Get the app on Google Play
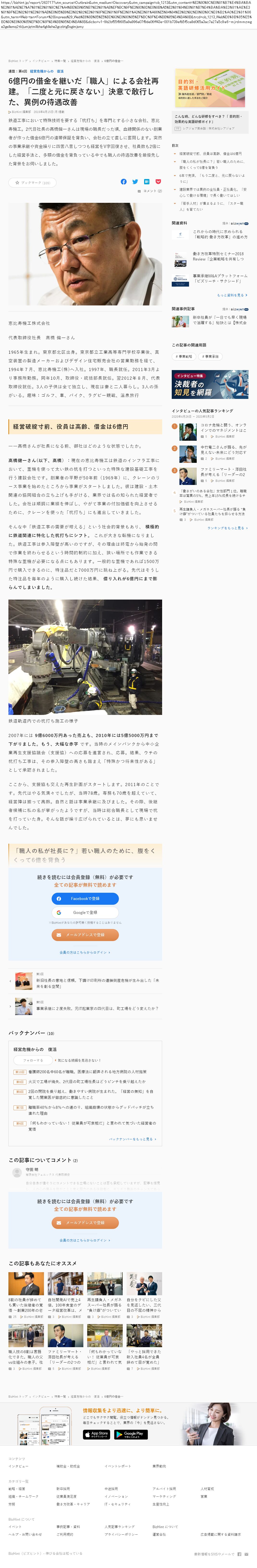This screenshot has width=257, height=1568. pyautogui.click(x=130, y=1435)
